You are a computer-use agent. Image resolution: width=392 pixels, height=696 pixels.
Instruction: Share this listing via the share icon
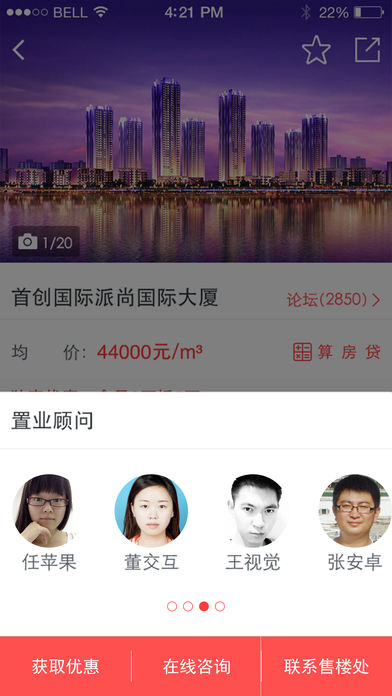[368, 50]
